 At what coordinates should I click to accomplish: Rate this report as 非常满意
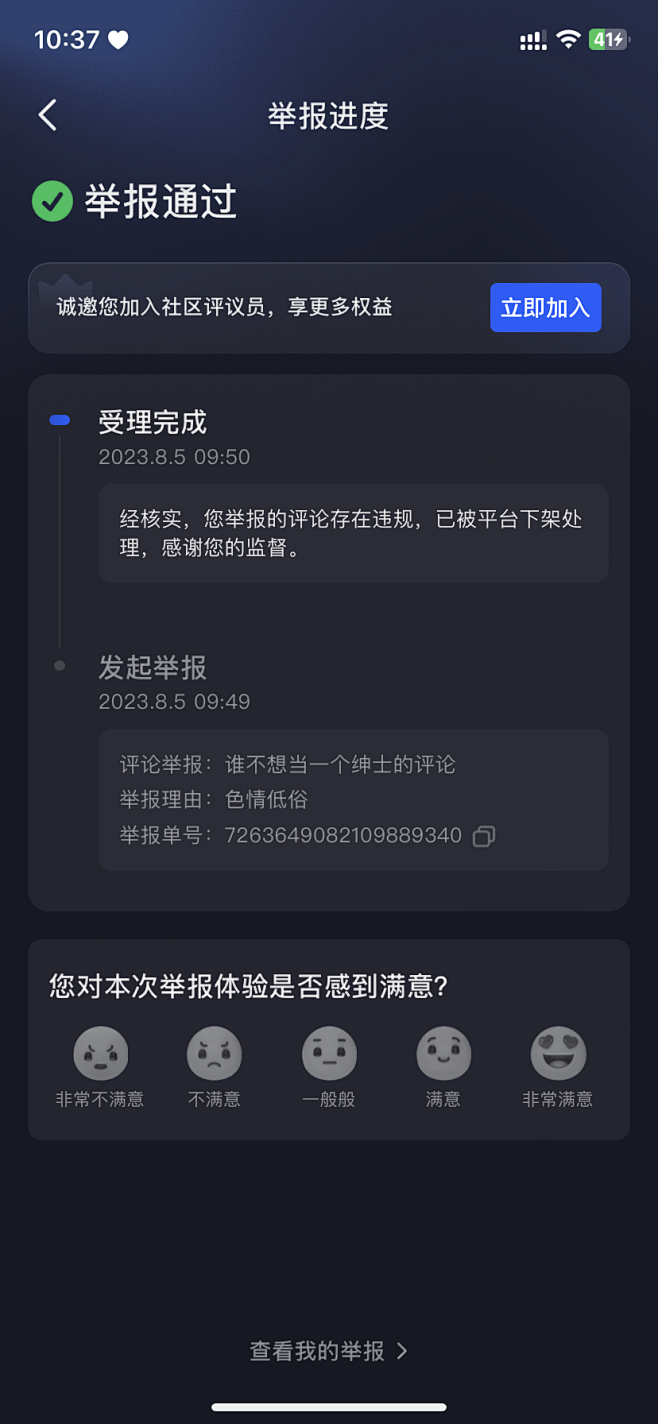pos(558,1054)
